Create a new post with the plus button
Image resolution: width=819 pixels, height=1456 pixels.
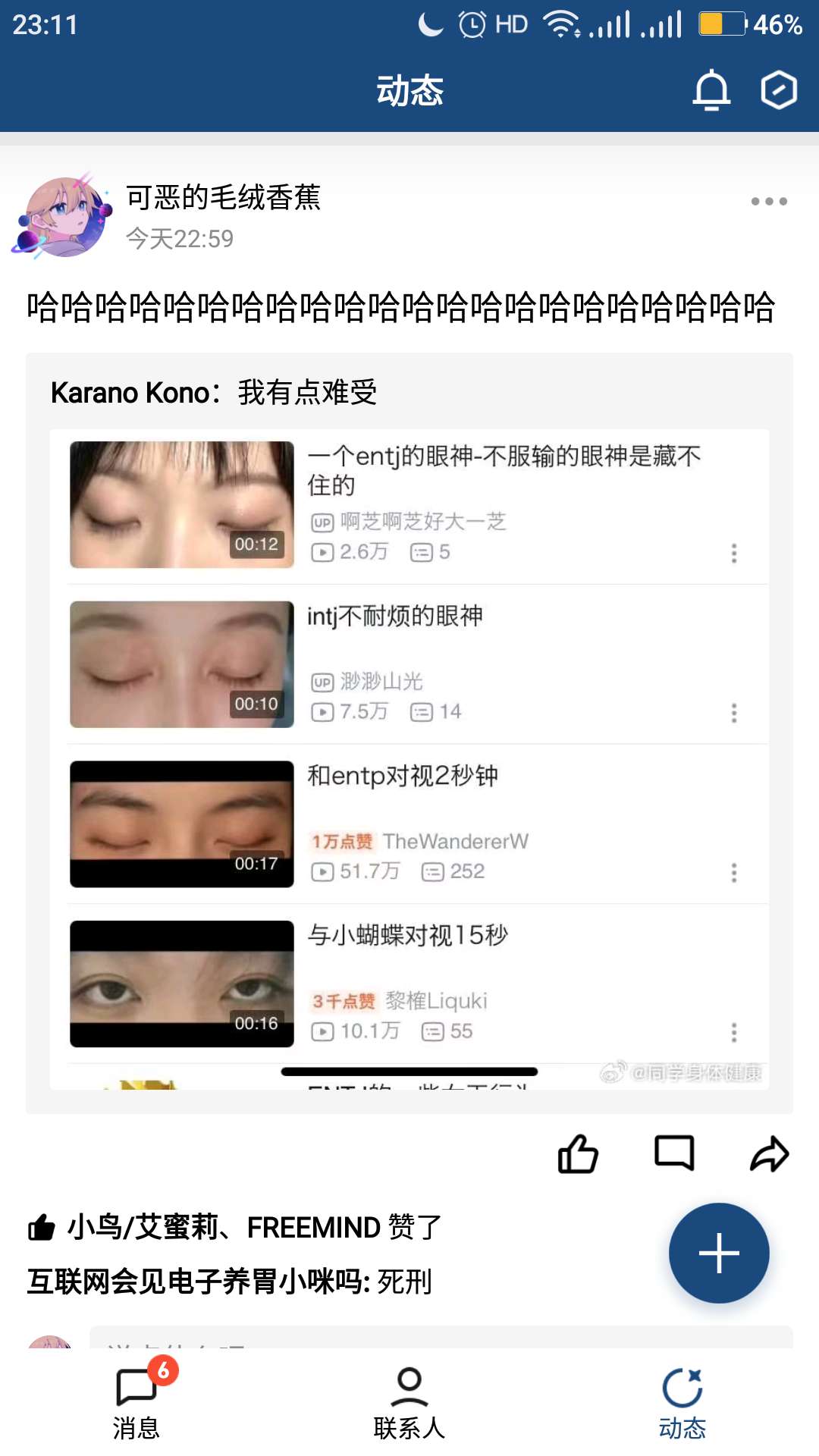tap(718, 1253)
